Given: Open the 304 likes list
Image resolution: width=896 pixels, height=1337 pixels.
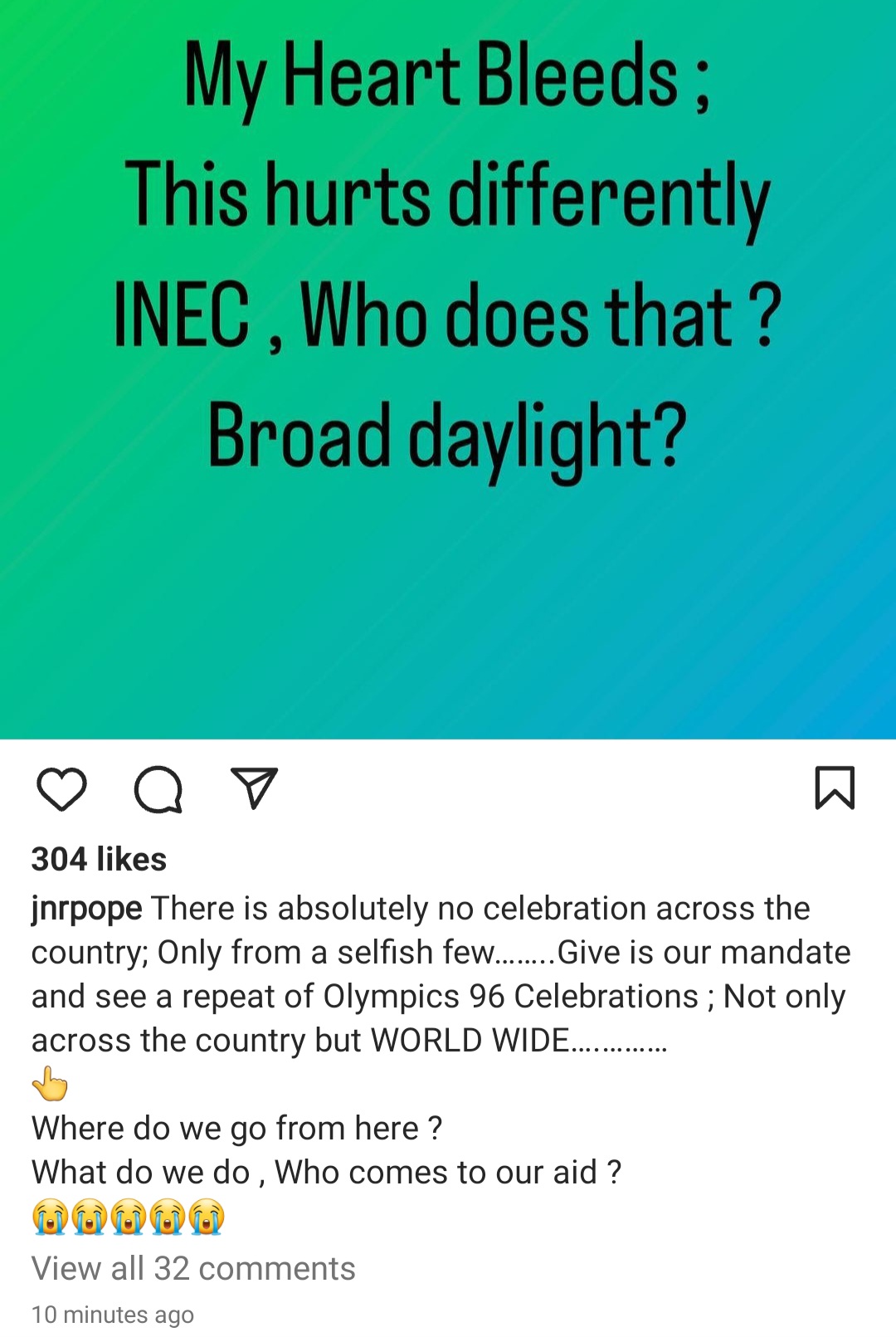Looking at the screenshot, I should coord(99,860).
